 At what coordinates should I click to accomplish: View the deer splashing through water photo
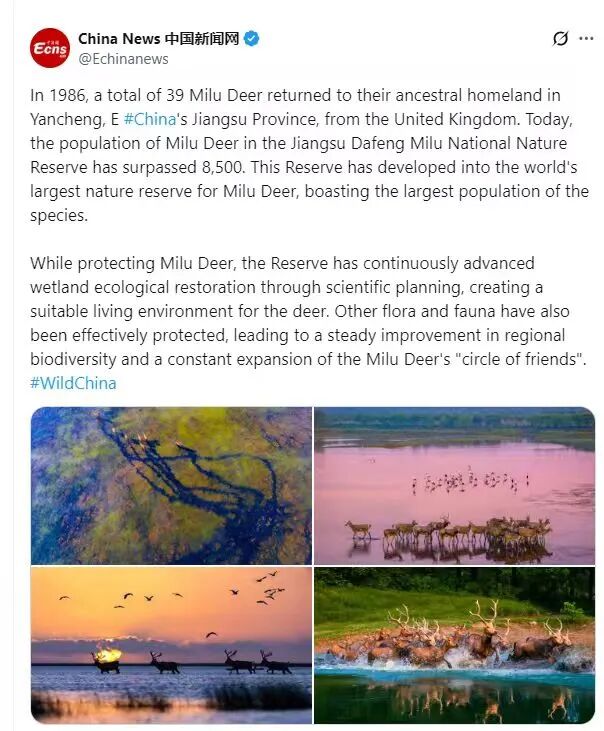(x=454, y=644)
